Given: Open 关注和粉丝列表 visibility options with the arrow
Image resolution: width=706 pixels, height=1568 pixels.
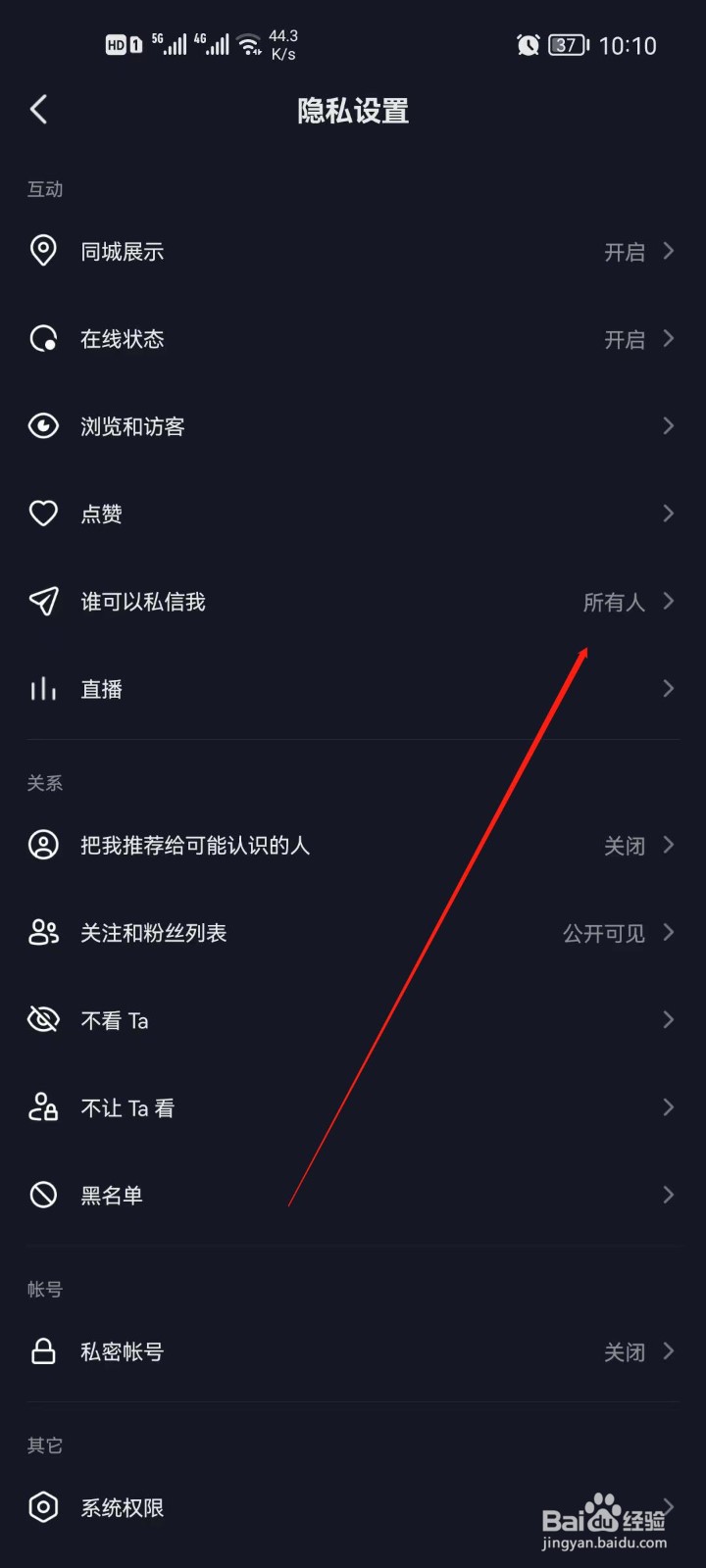Looking at the screenshot, I should click(x=669, y=932).
